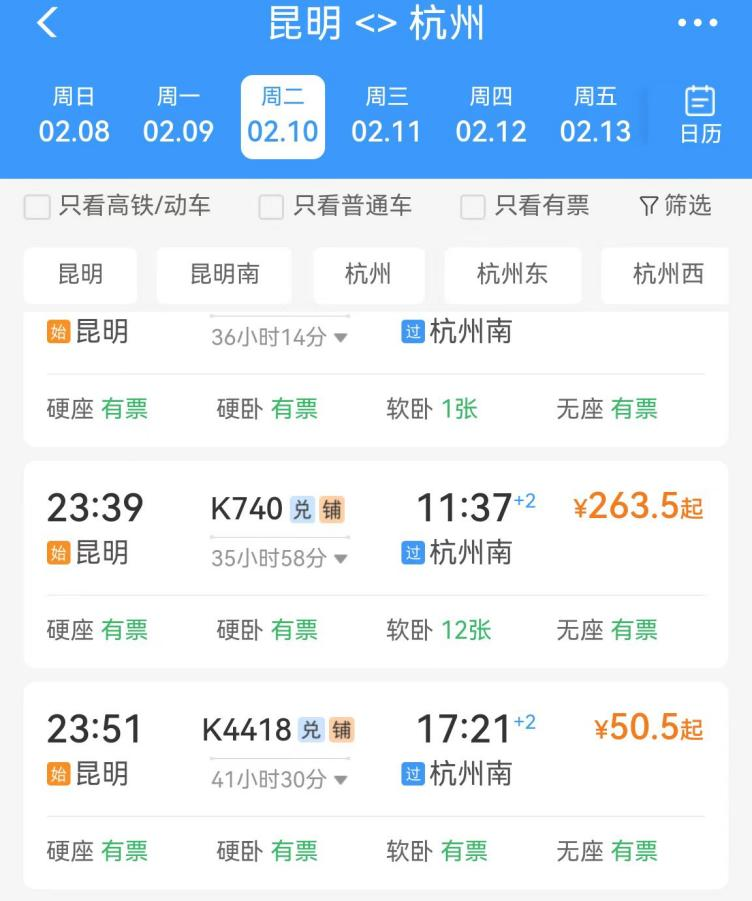Screen dimensions: 752x901
Task: Pick date 周五 02.13
Action: (x=595, y=115)
